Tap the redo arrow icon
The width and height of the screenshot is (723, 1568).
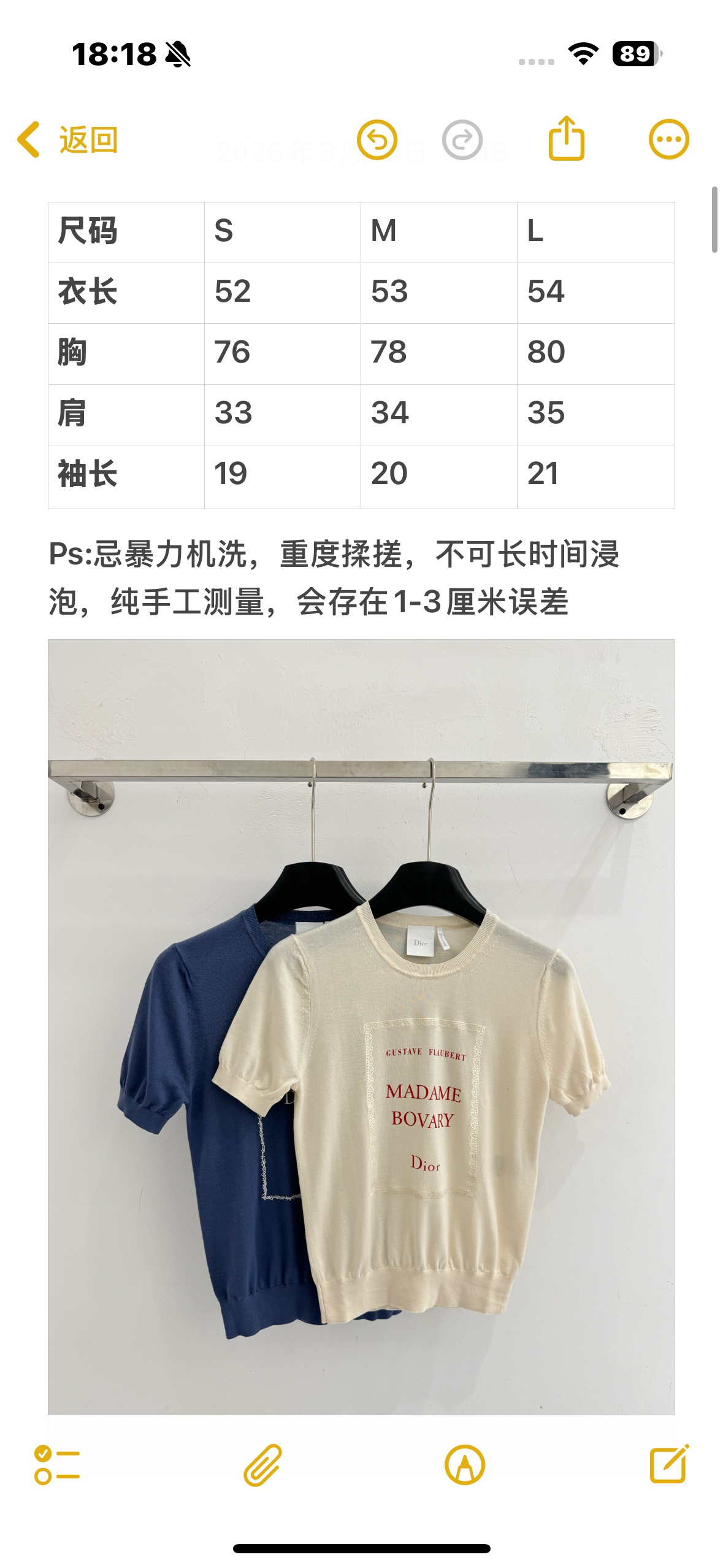click(x=462, y=140)
